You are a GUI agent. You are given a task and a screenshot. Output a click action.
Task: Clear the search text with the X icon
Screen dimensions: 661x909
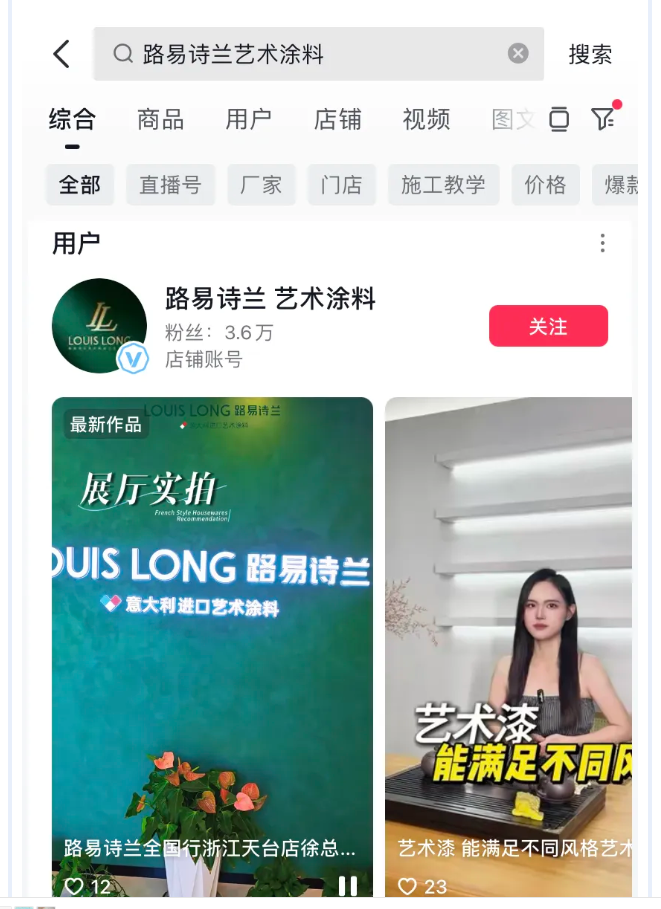tap(518, 54)
